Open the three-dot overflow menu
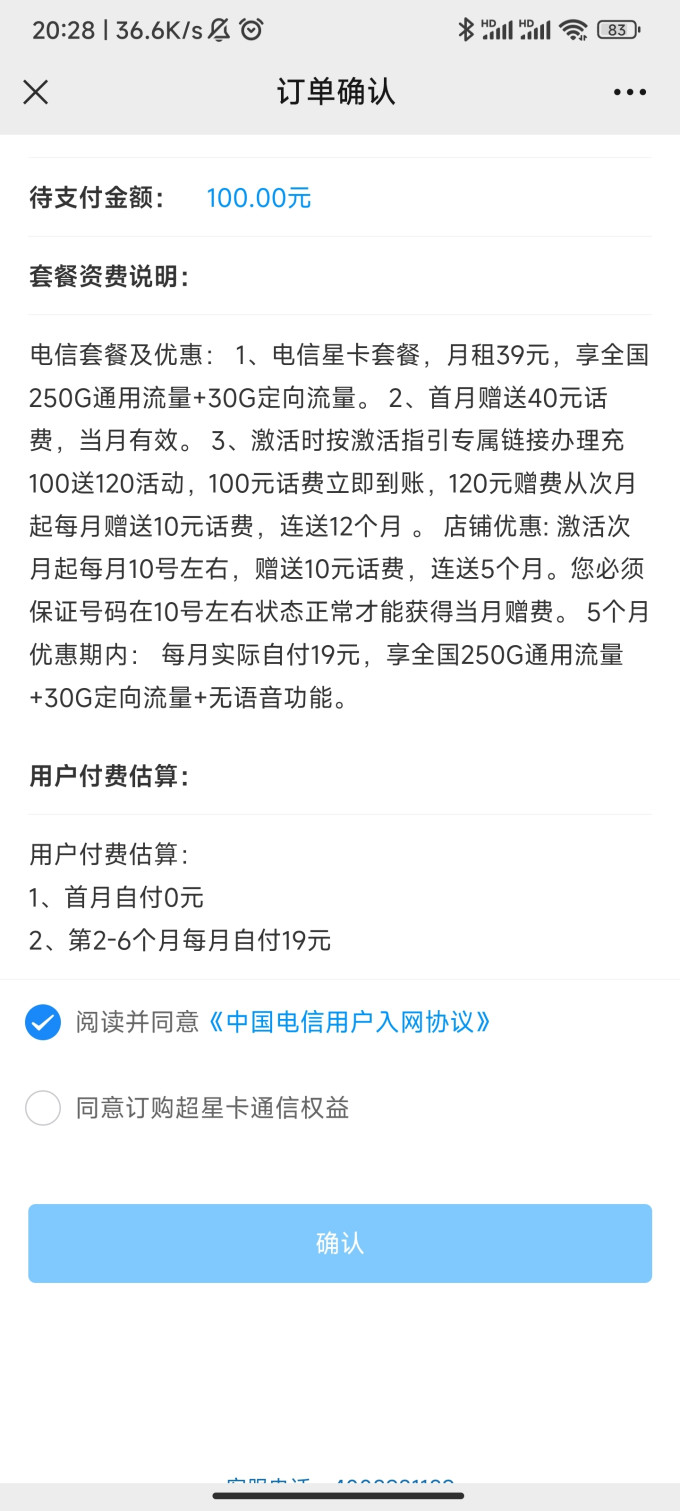 tap(629, 92)
